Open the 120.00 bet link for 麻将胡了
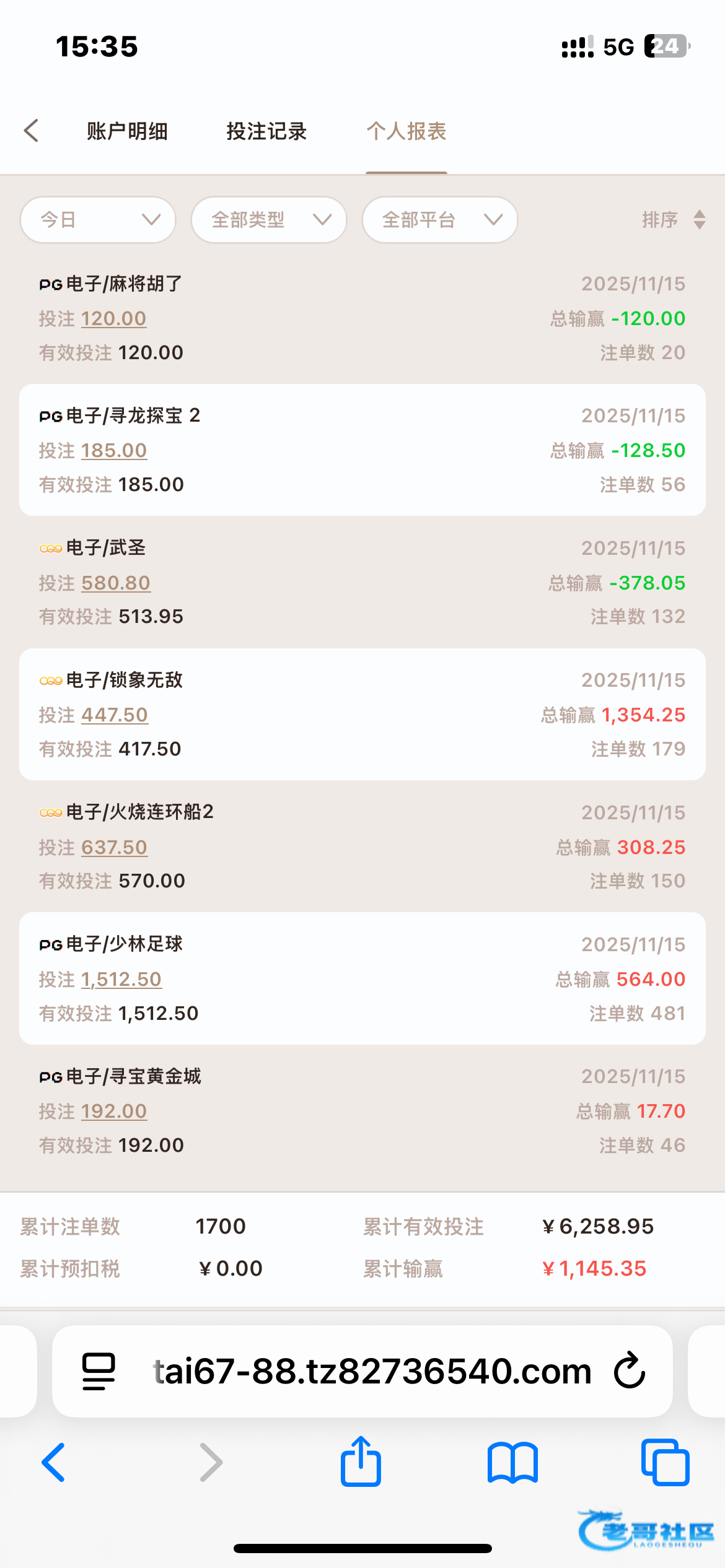Screen dimensions: 725x1568 tap(113, 318)
